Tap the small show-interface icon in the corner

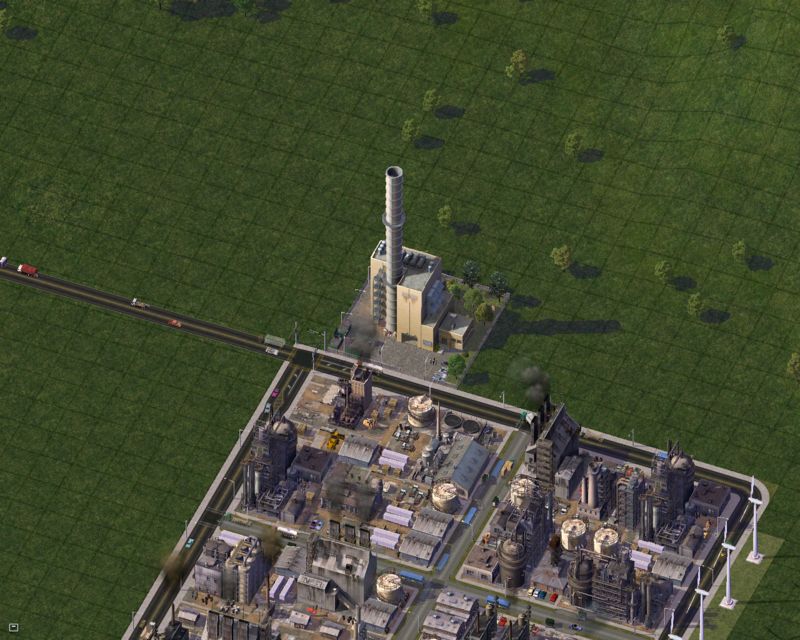(13, 627)
